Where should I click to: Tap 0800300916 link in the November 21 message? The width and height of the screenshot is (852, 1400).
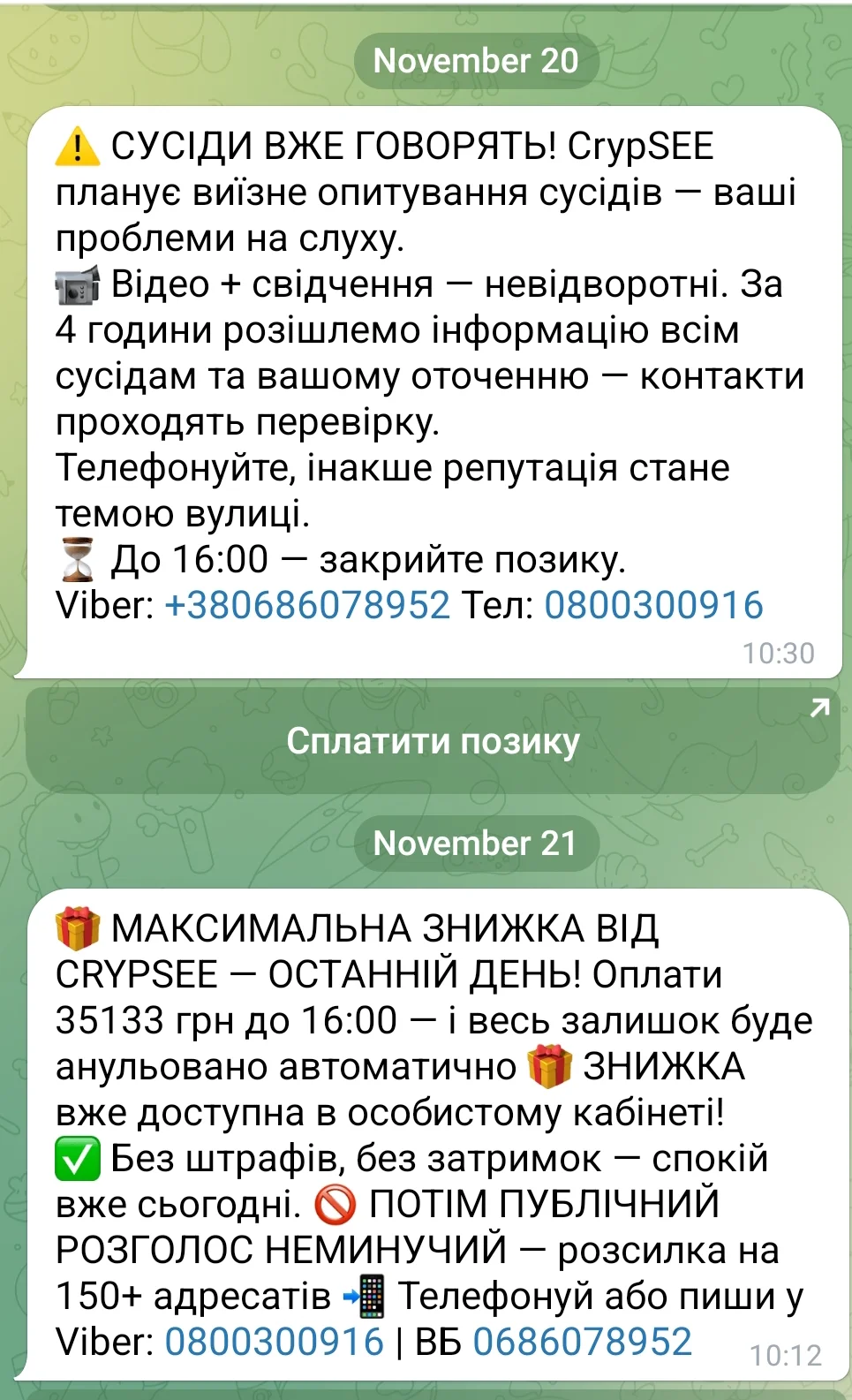pos(275,1342)
